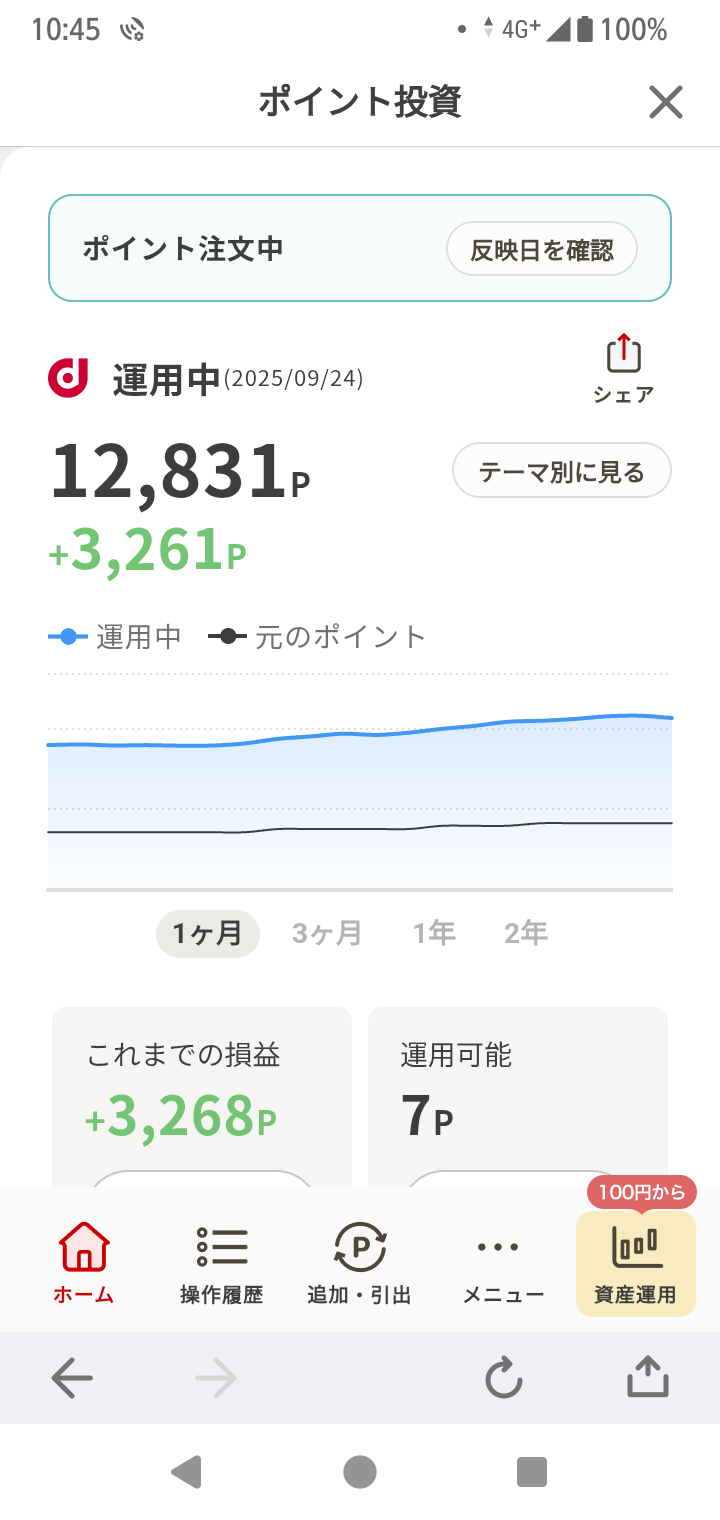This screenshot has height=1520, width=720.
Task: Close the ポイント投資 screen
Action: [665, 102]
